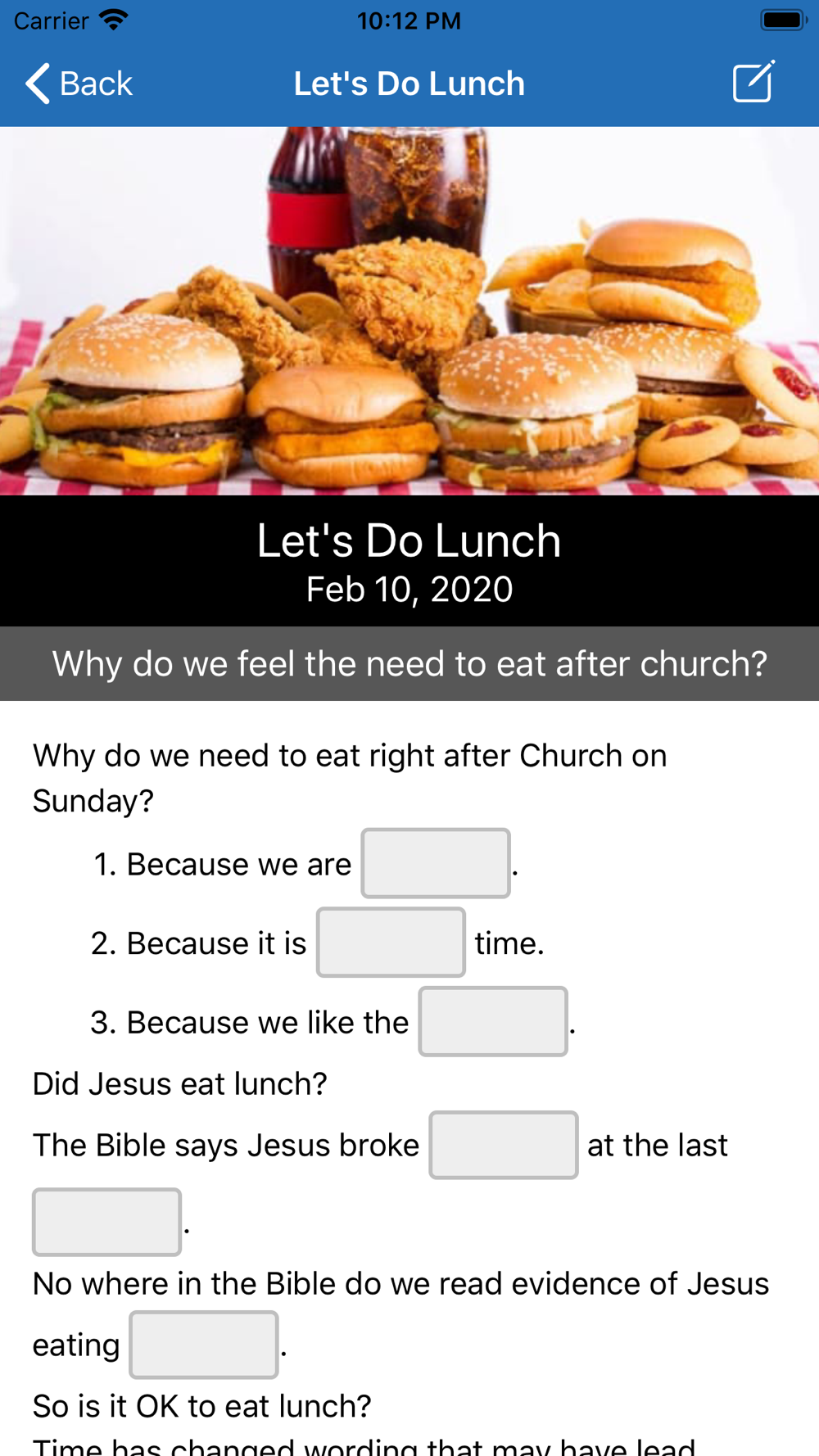Viewport: 819px width, 1456px height.
Task: Select the blank following 'at the last'
Action: point(106,1222)
